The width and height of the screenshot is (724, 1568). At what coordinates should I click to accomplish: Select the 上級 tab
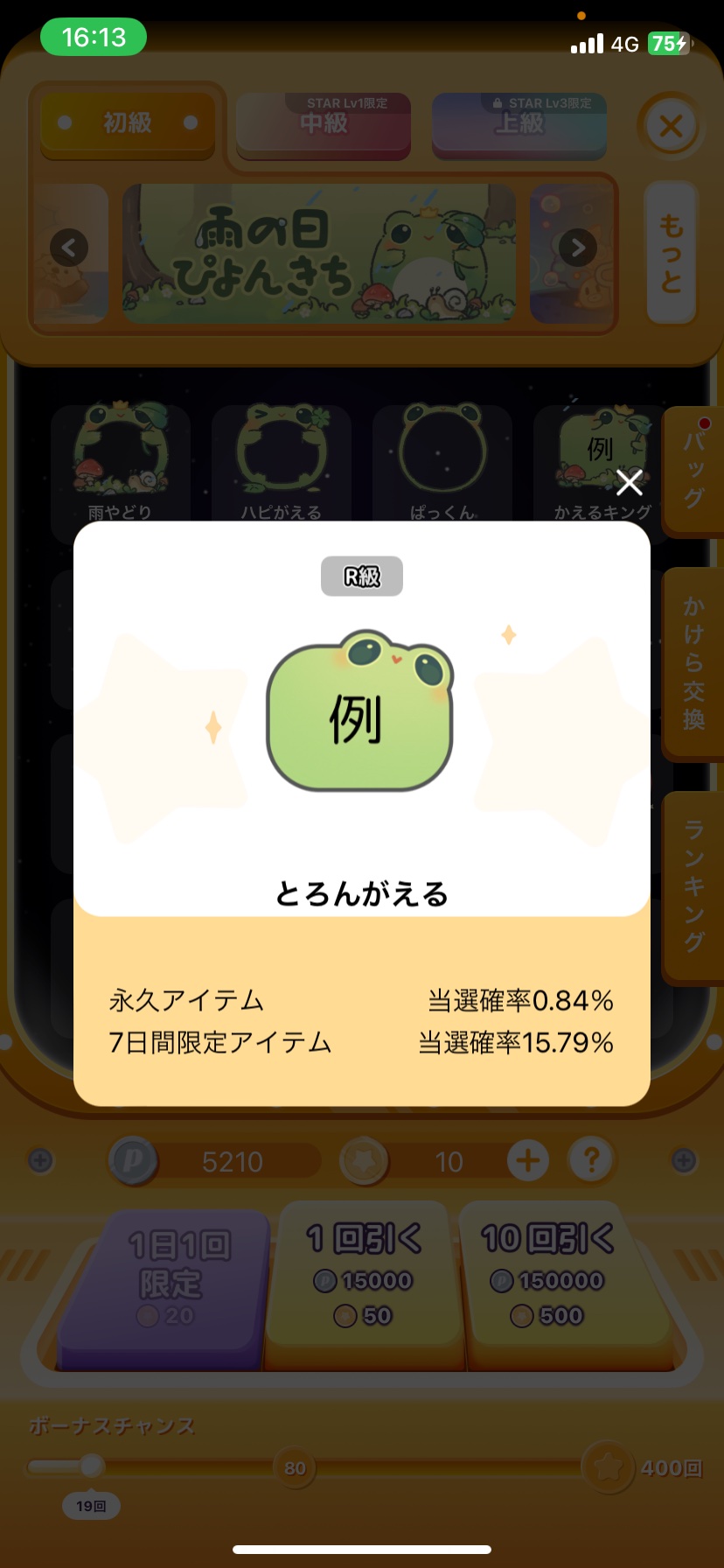519,123
